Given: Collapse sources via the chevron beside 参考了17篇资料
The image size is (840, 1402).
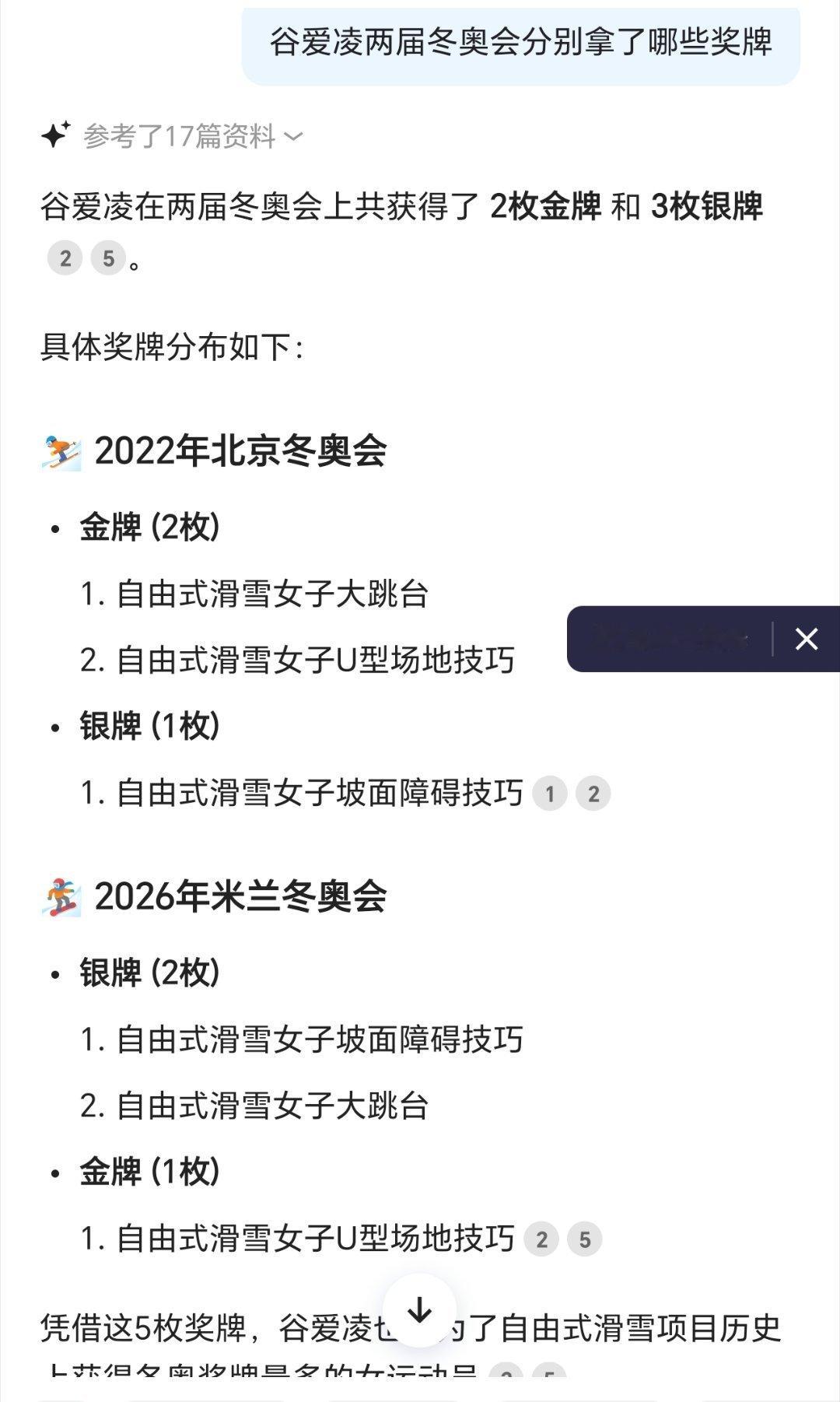Looking at the screenshot, I should pos(295,138).
